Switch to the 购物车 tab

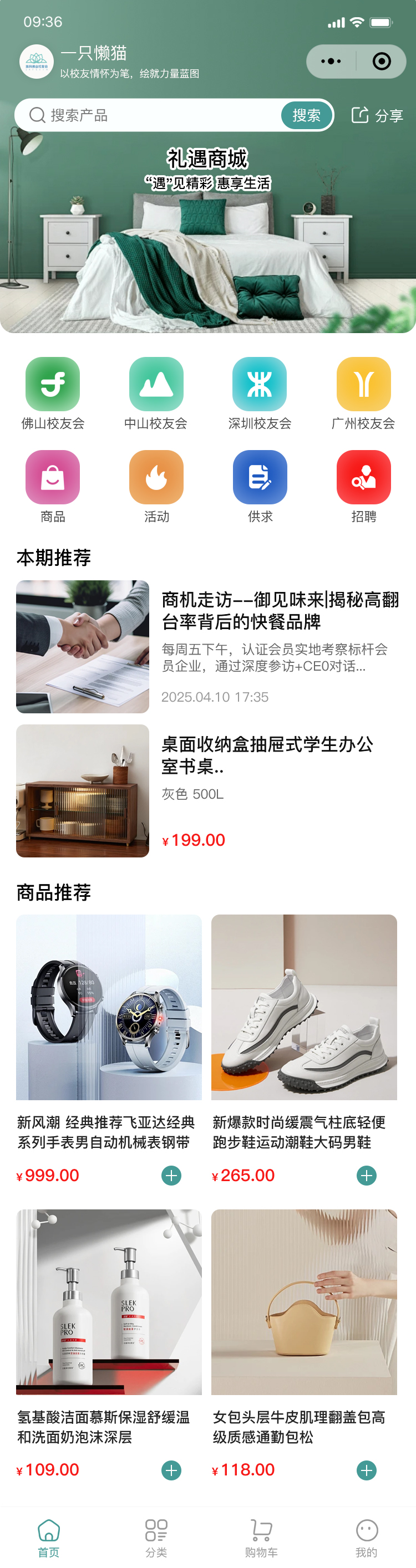[x=261, y=1536]
